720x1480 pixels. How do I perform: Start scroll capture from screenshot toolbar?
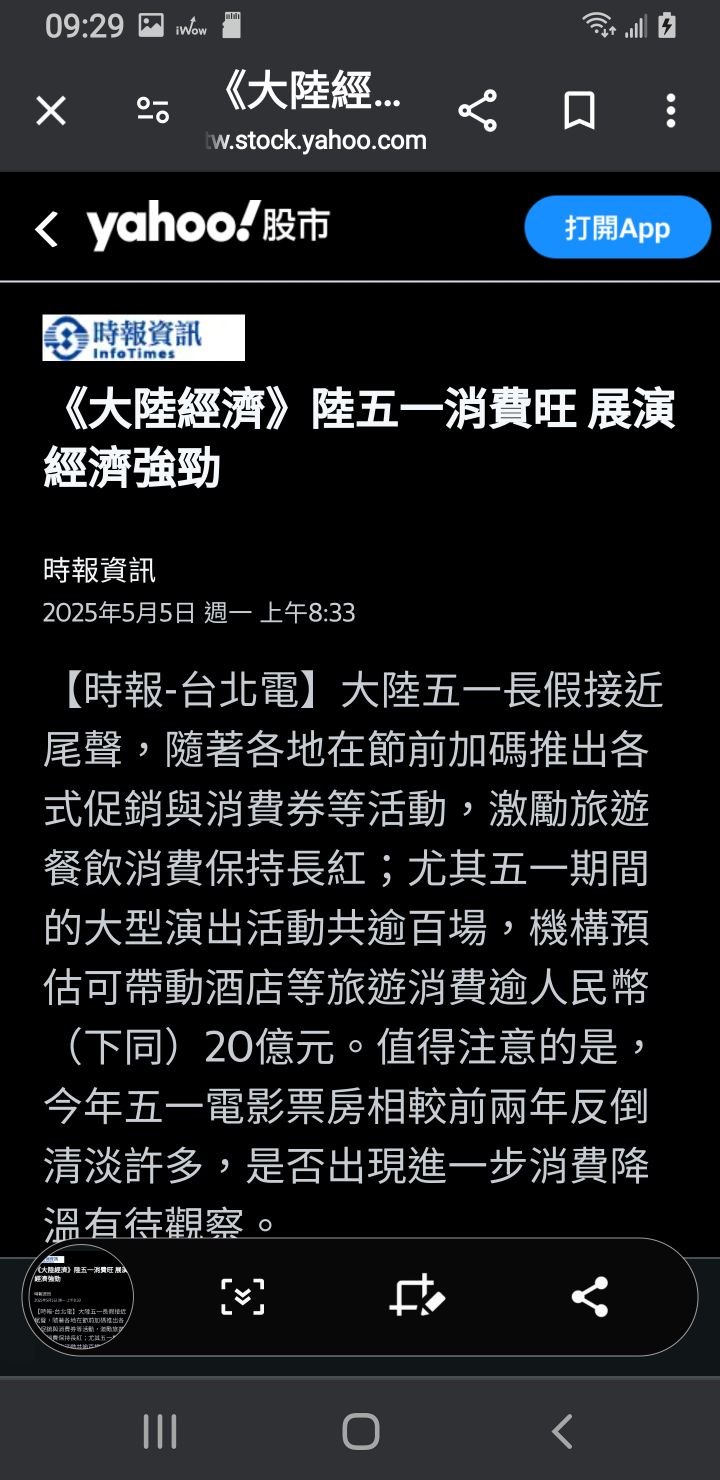(x=242, y=1297)
